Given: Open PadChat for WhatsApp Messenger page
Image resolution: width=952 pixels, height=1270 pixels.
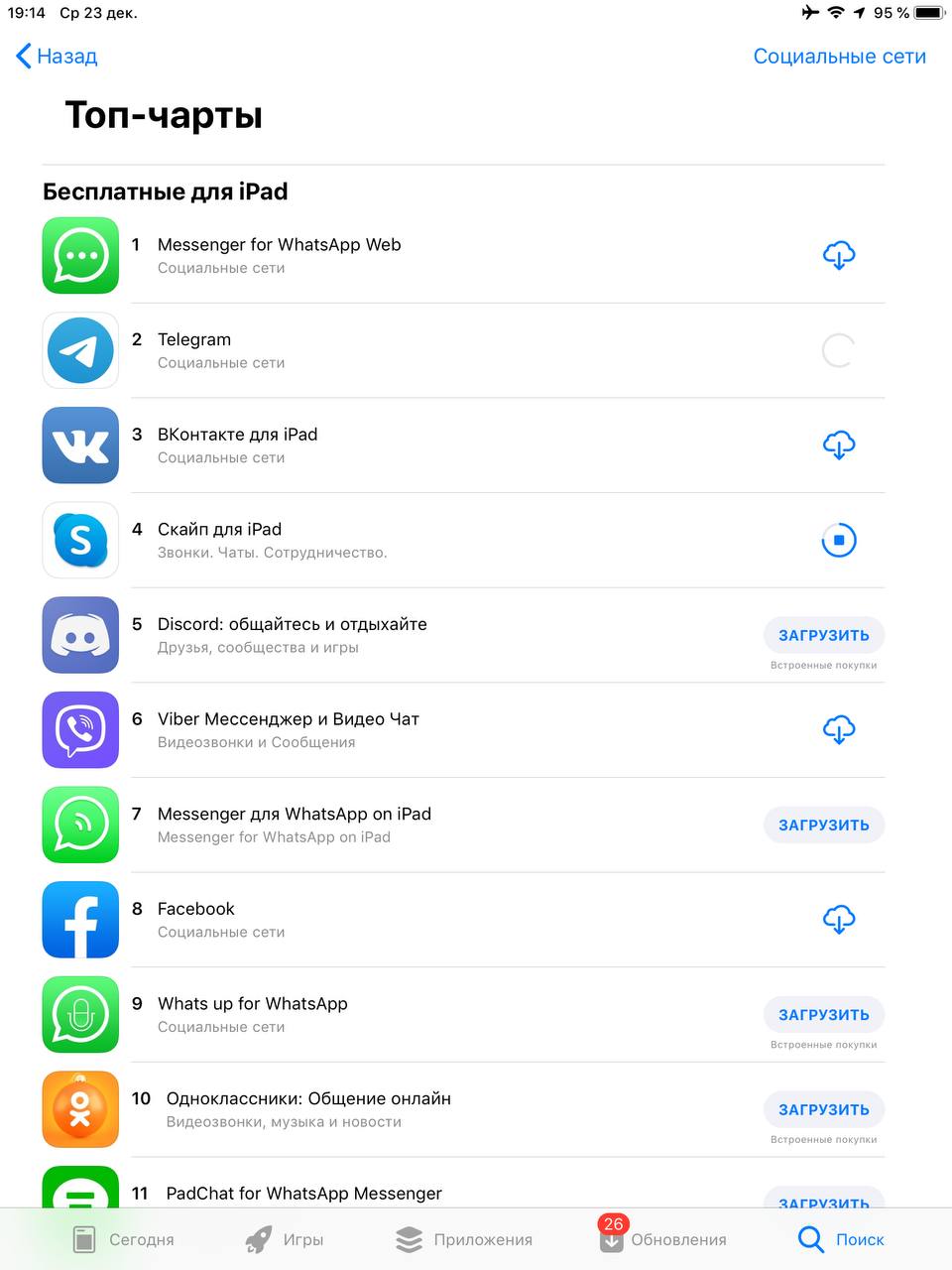Looking at the screenshot, I should 303,1194.
